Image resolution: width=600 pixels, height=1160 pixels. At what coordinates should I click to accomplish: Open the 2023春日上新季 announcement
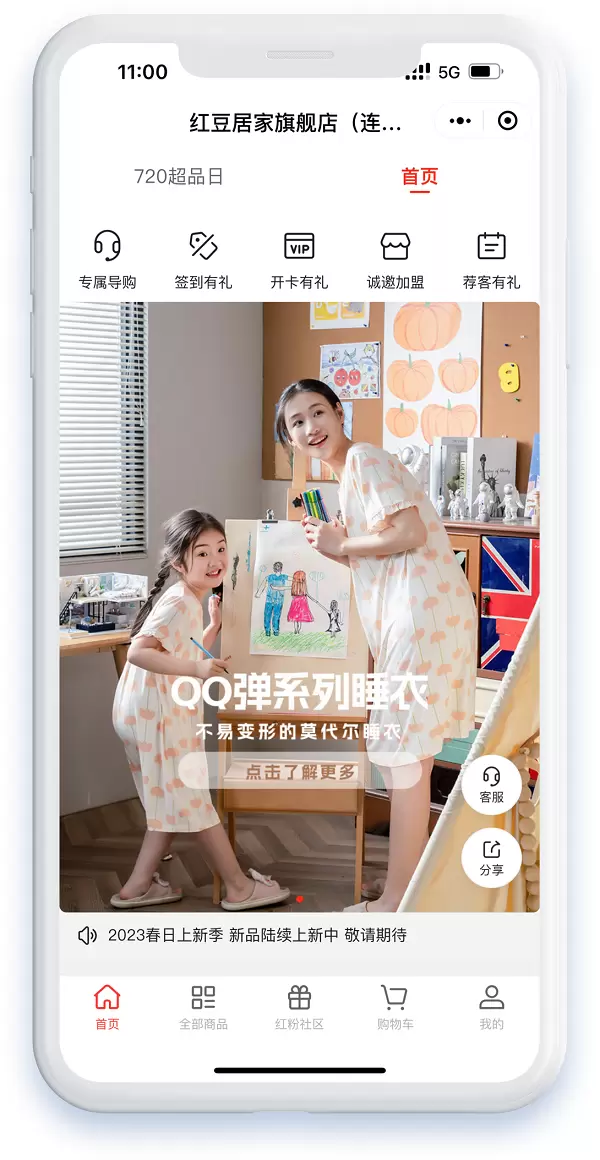pos(256,936)
